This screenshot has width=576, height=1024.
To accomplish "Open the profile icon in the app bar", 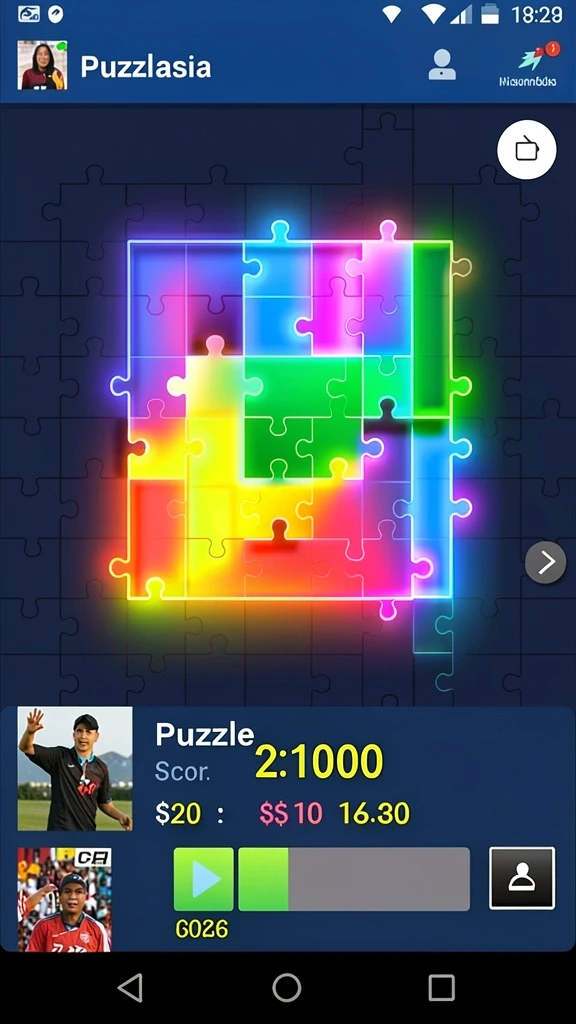I will point(442,65).
